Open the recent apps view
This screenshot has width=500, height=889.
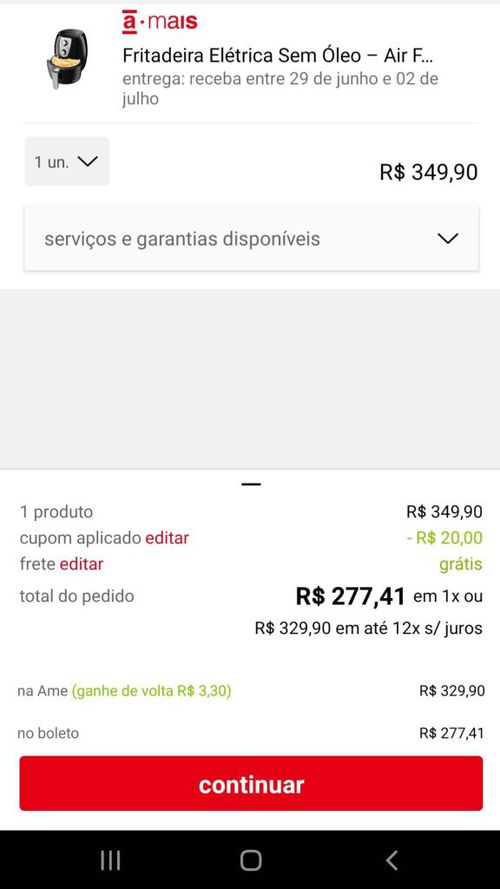111,860
